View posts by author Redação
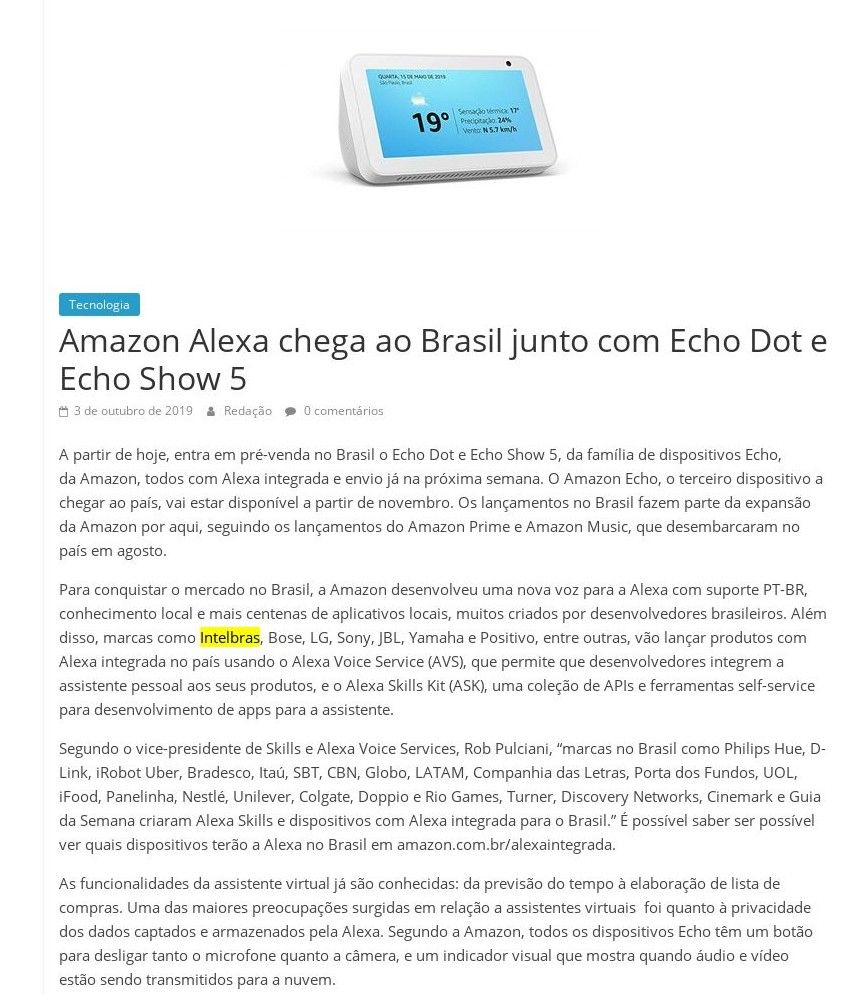Screen dimensions: 843x995 tap(247, 411)
